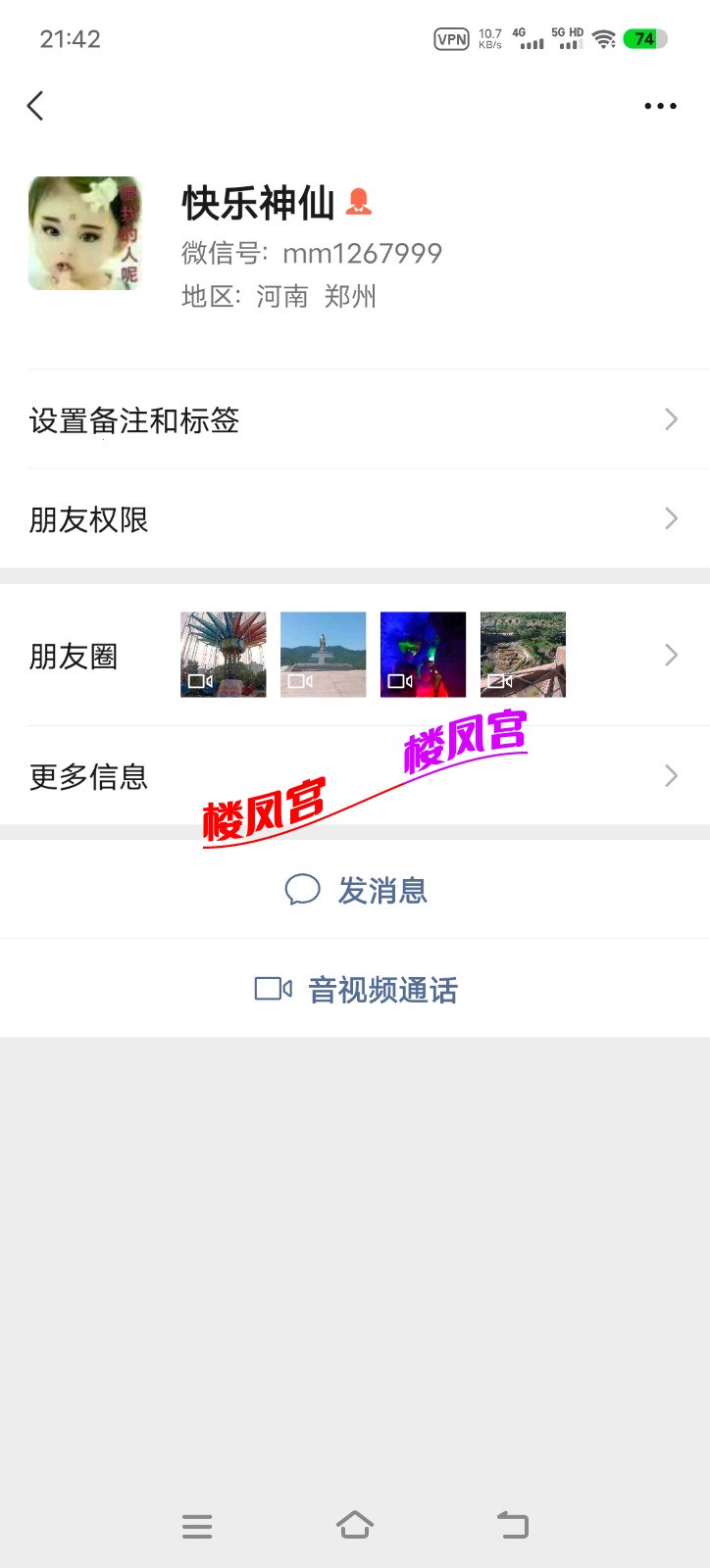Tap the VPN indicator in the status bar
This screenshot has height=1568, width=710.
pos(451,39)
